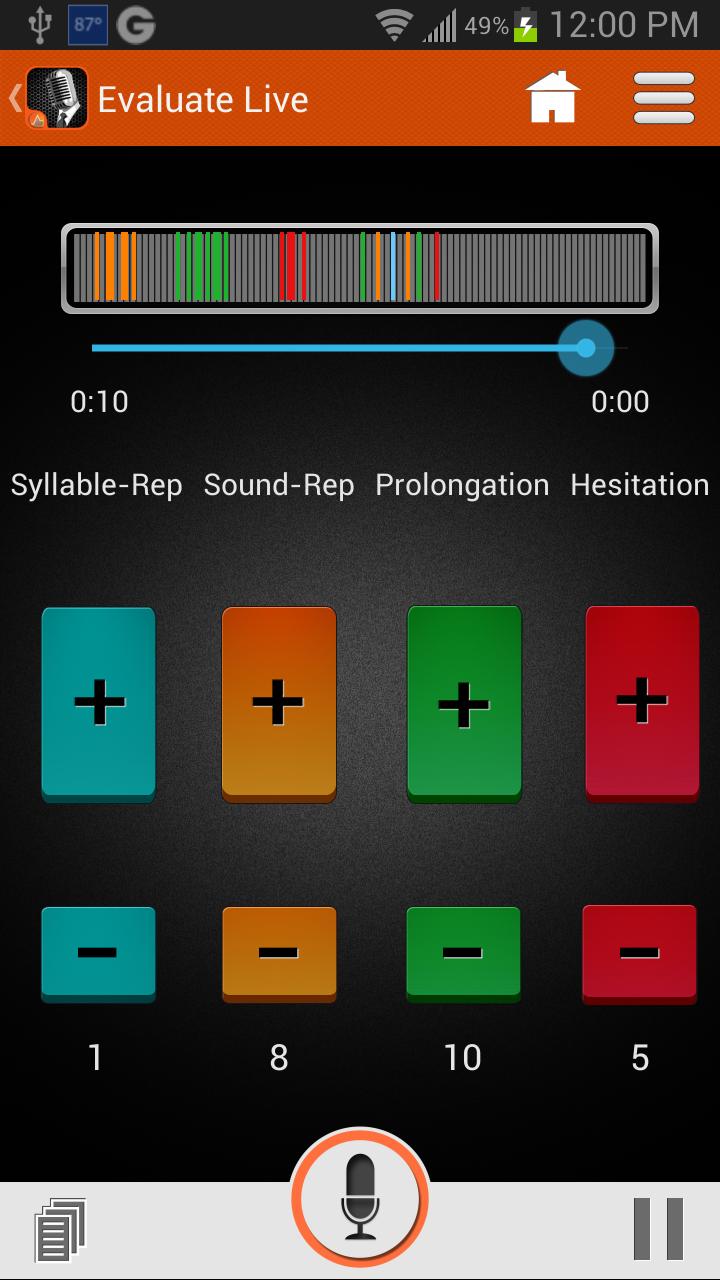Decrease the Sound-Rep count
This screenshot has width=720, height=1280.
278,953
